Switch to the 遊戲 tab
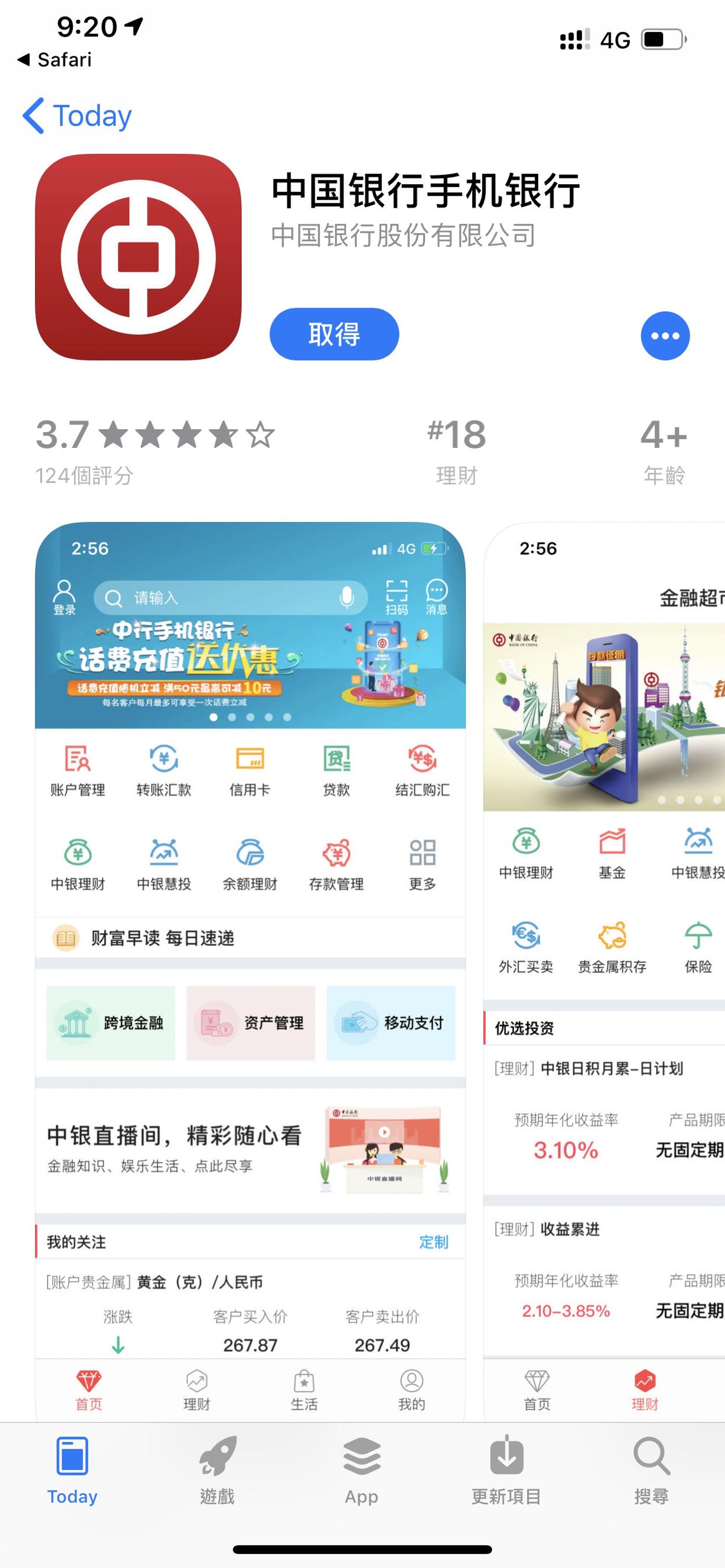The height and width of the screenshot is (1568, 725). click(217, 1470)
